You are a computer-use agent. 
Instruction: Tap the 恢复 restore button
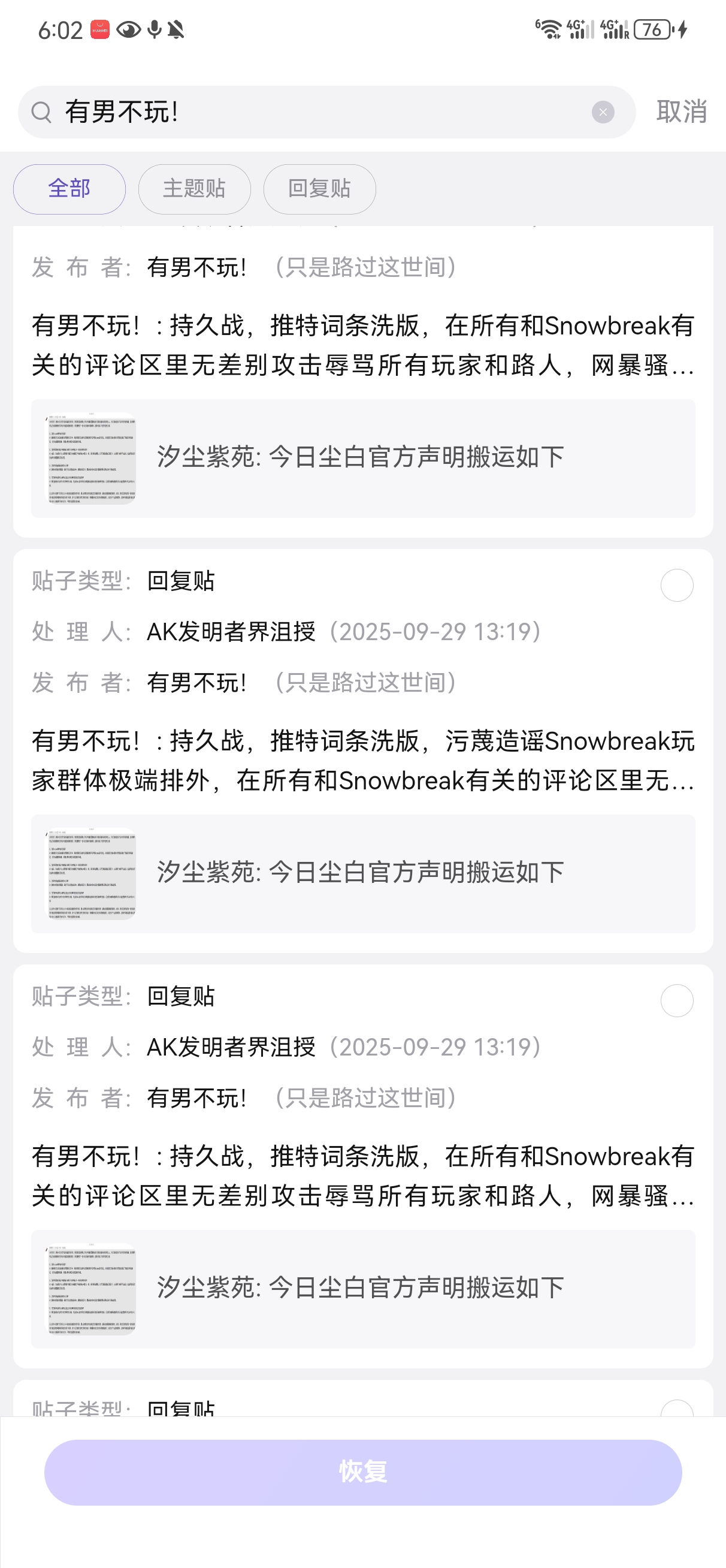tap(362, 1472)
